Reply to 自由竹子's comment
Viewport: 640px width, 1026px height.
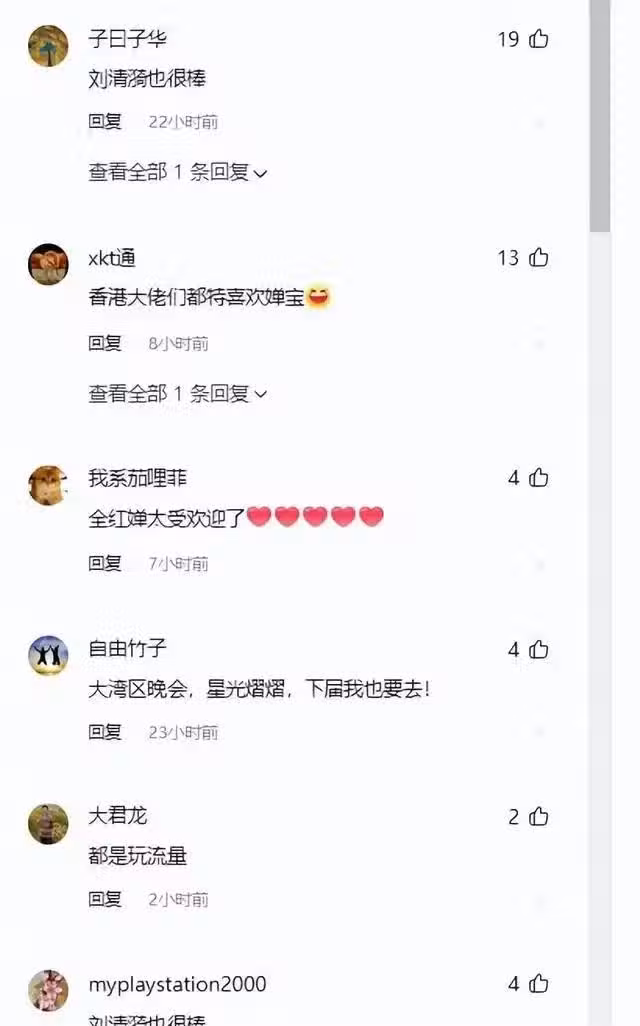click(x=105, y=732)
